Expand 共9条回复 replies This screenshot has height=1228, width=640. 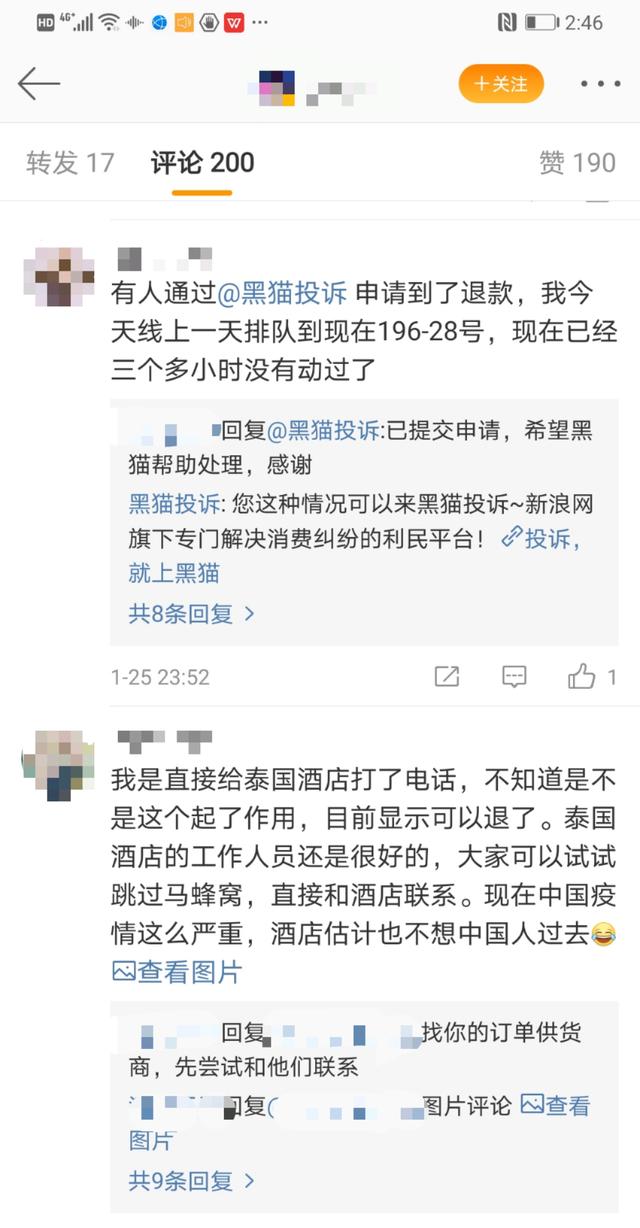click(x=192, y=1180)
